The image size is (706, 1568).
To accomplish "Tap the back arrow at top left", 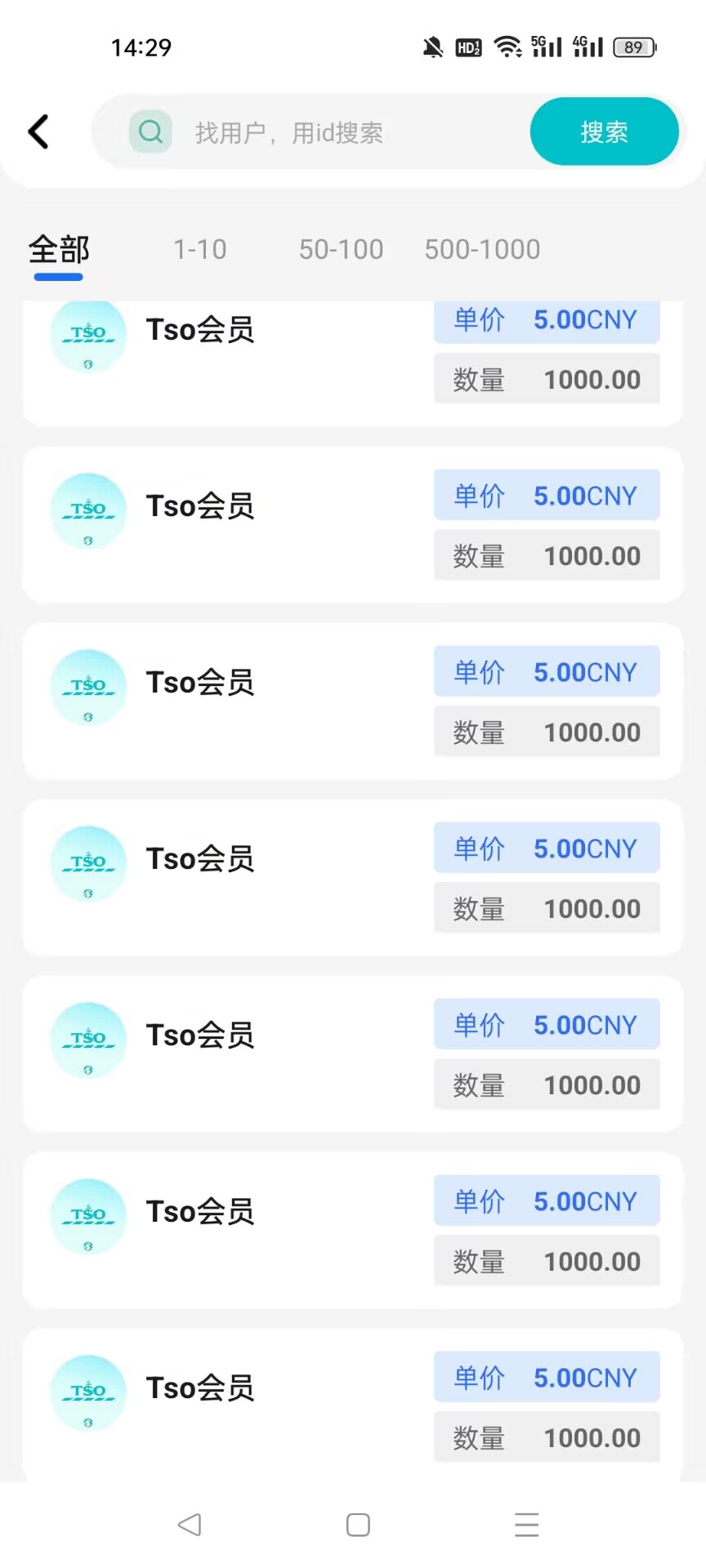I will [38, 131].
